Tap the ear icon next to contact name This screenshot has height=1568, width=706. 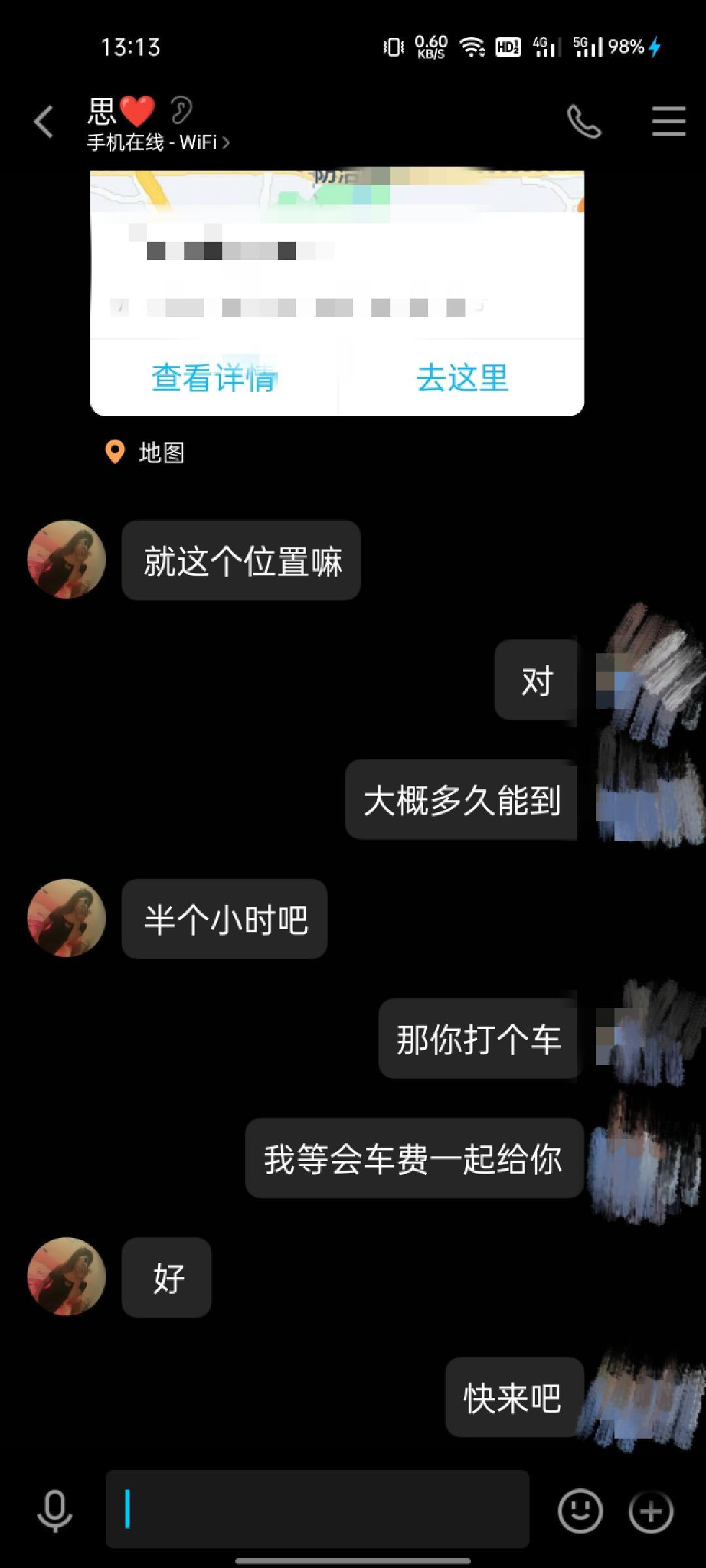(181, 110)
